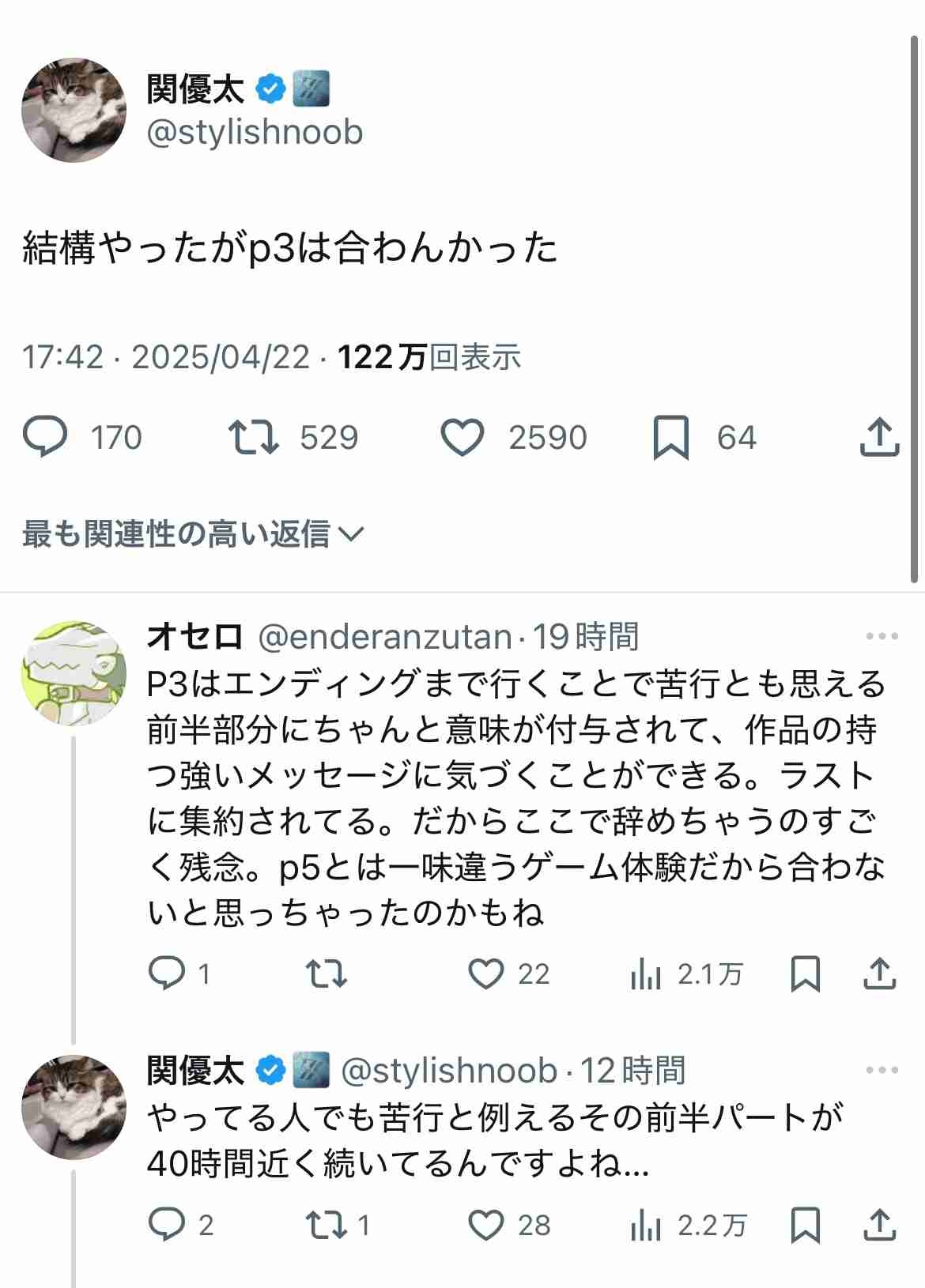
Task: Bookmark the main tweet with 64 bookmarks
Action: [x=670, y=437]
